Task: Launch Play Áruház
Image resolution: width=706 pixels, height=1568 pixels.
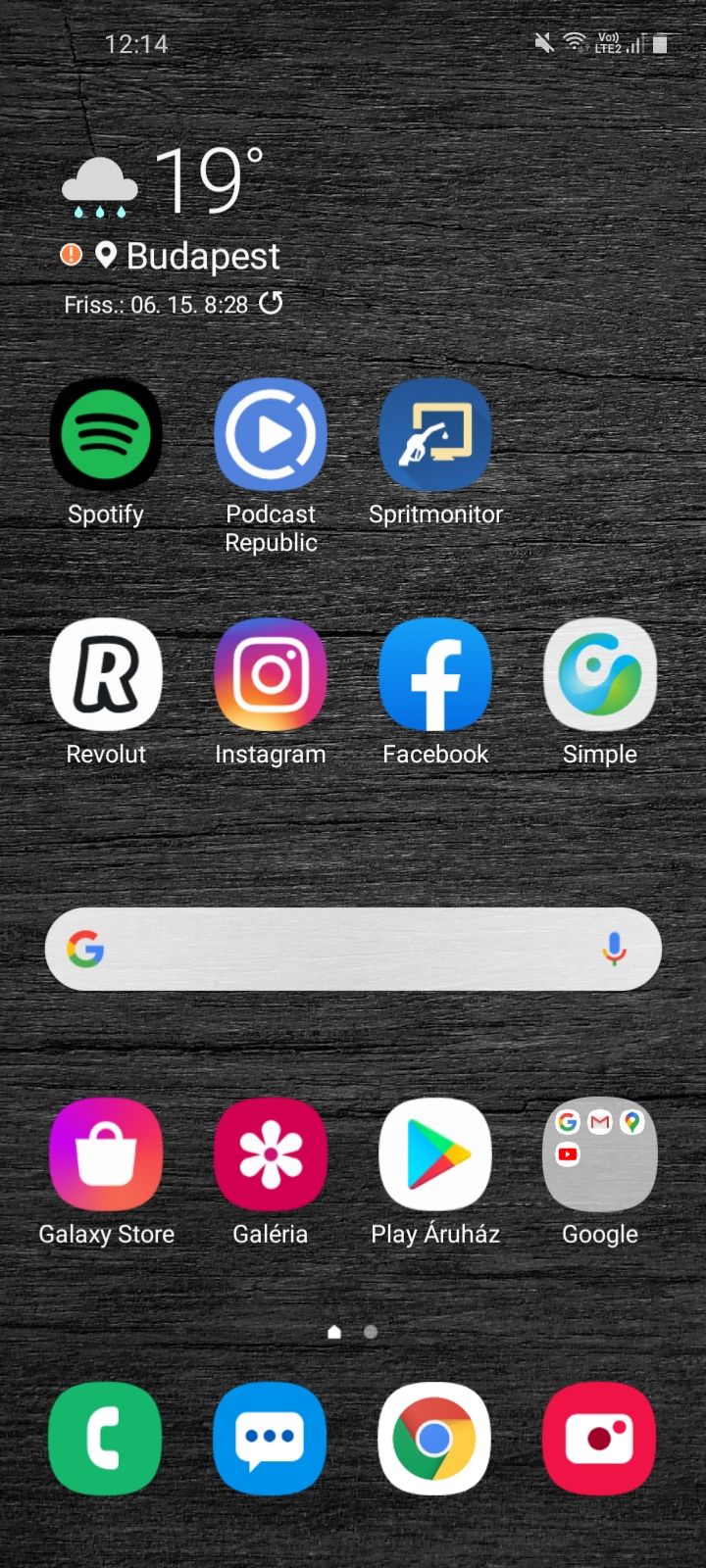Action: 435,1154
